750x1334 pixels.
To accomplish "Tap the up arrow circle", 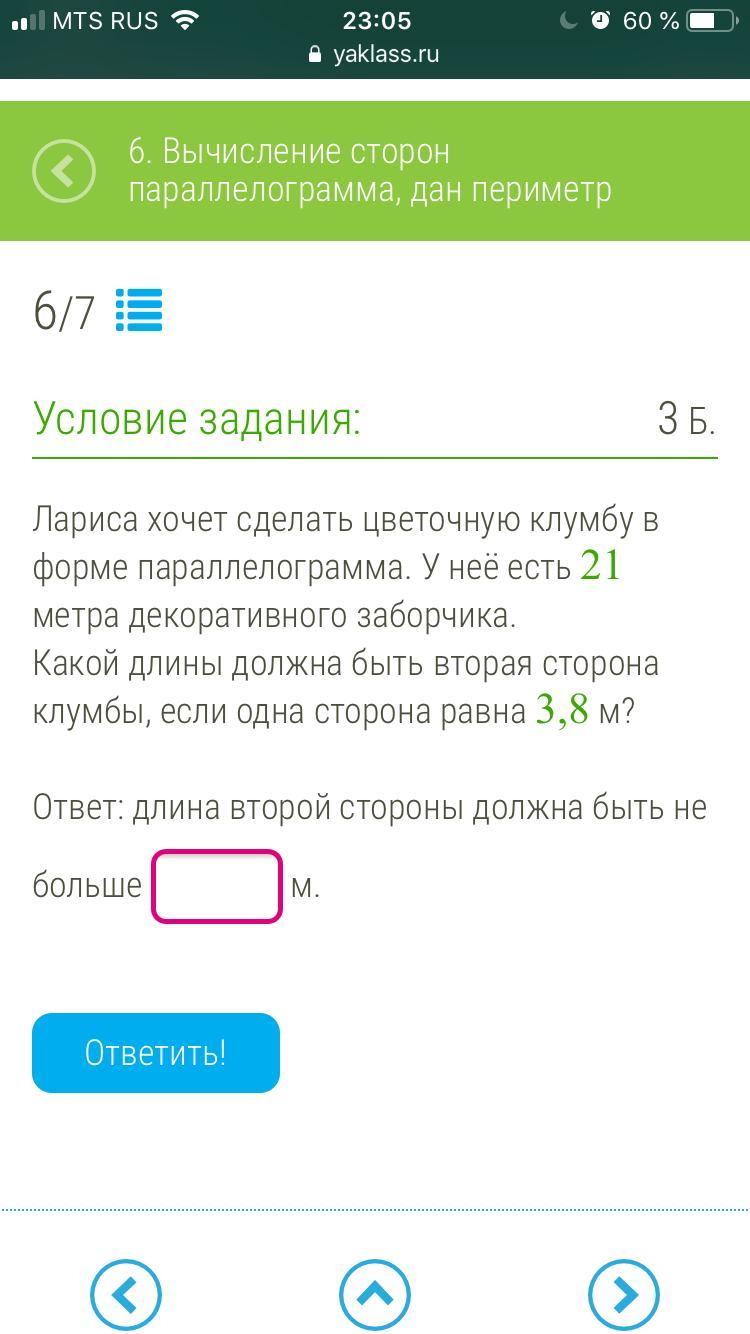I will pyautogui.click(x=375, y=1295).
